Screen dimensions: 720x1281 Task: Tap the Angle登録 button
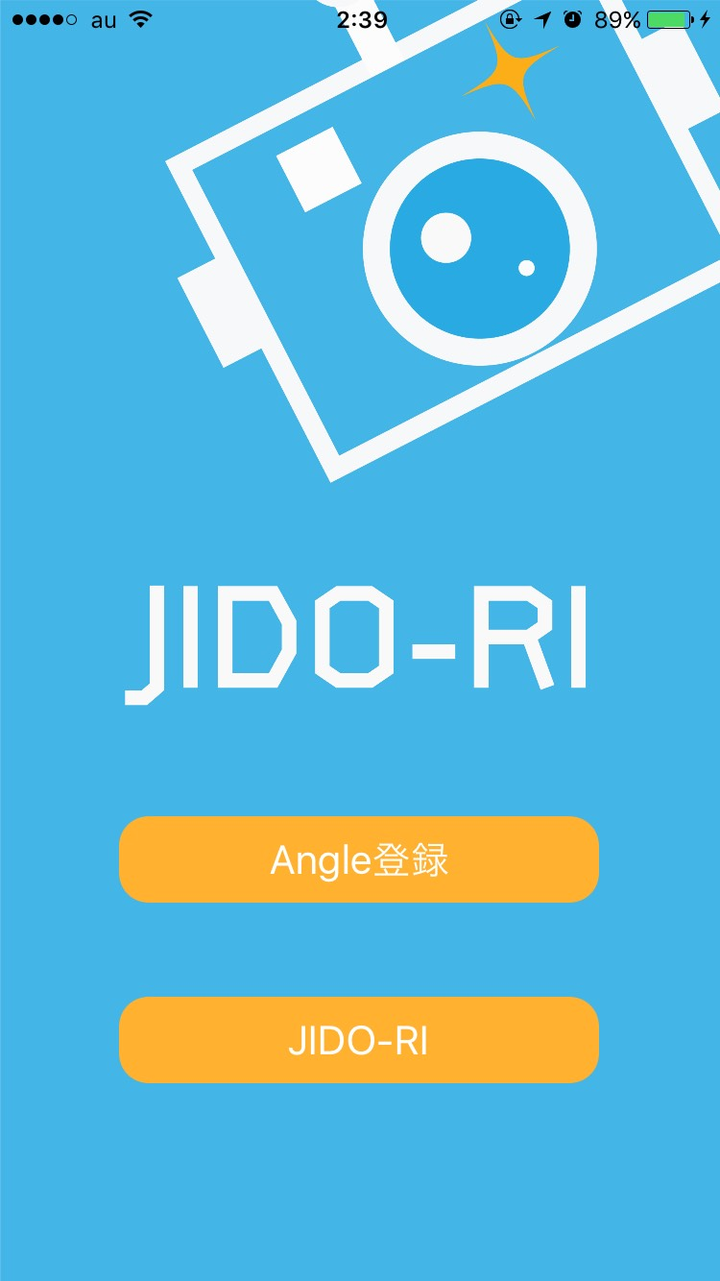359,860
